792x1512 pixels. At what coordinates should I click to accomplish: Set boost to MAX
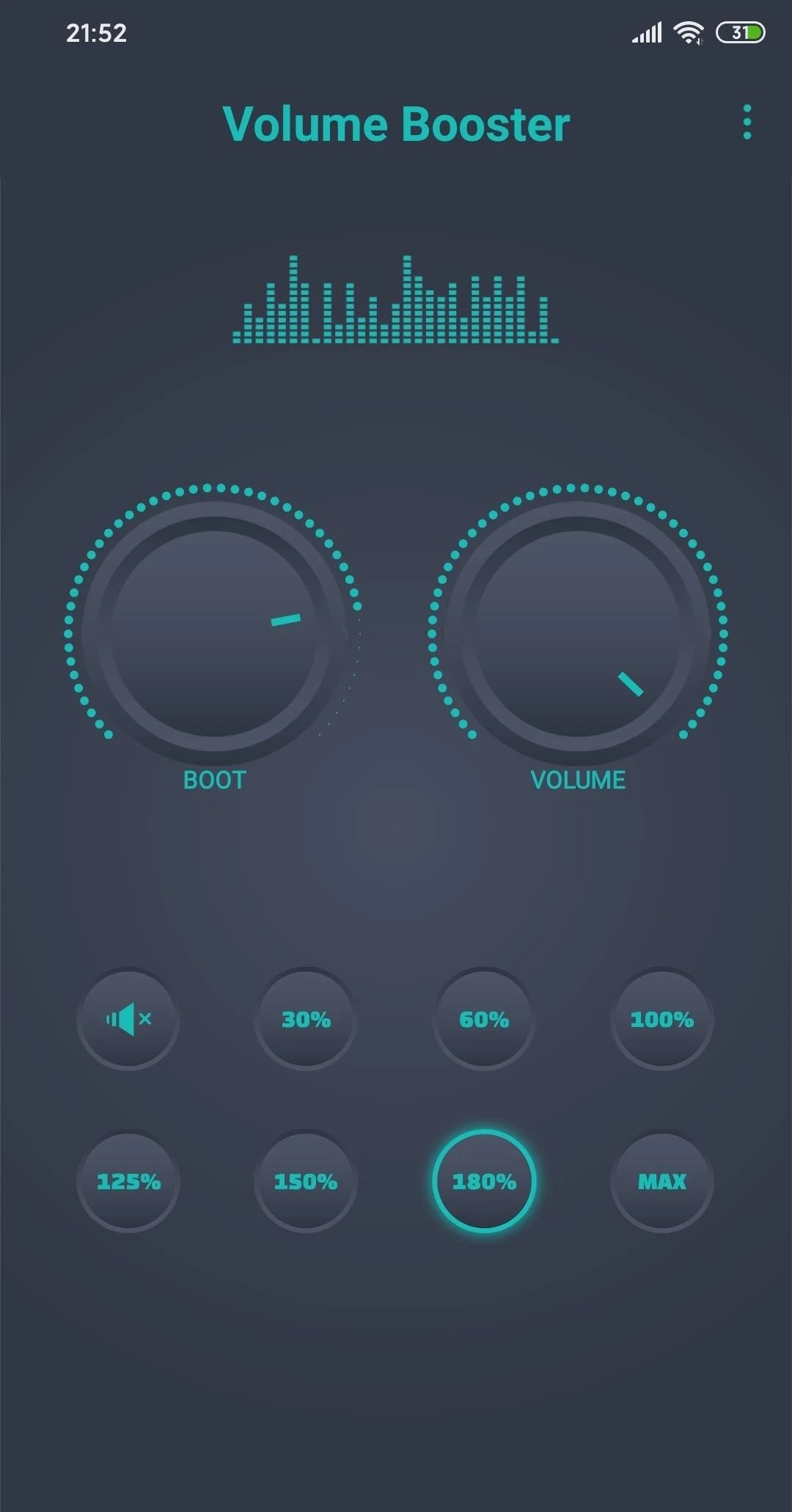(x=661, y=1181)
